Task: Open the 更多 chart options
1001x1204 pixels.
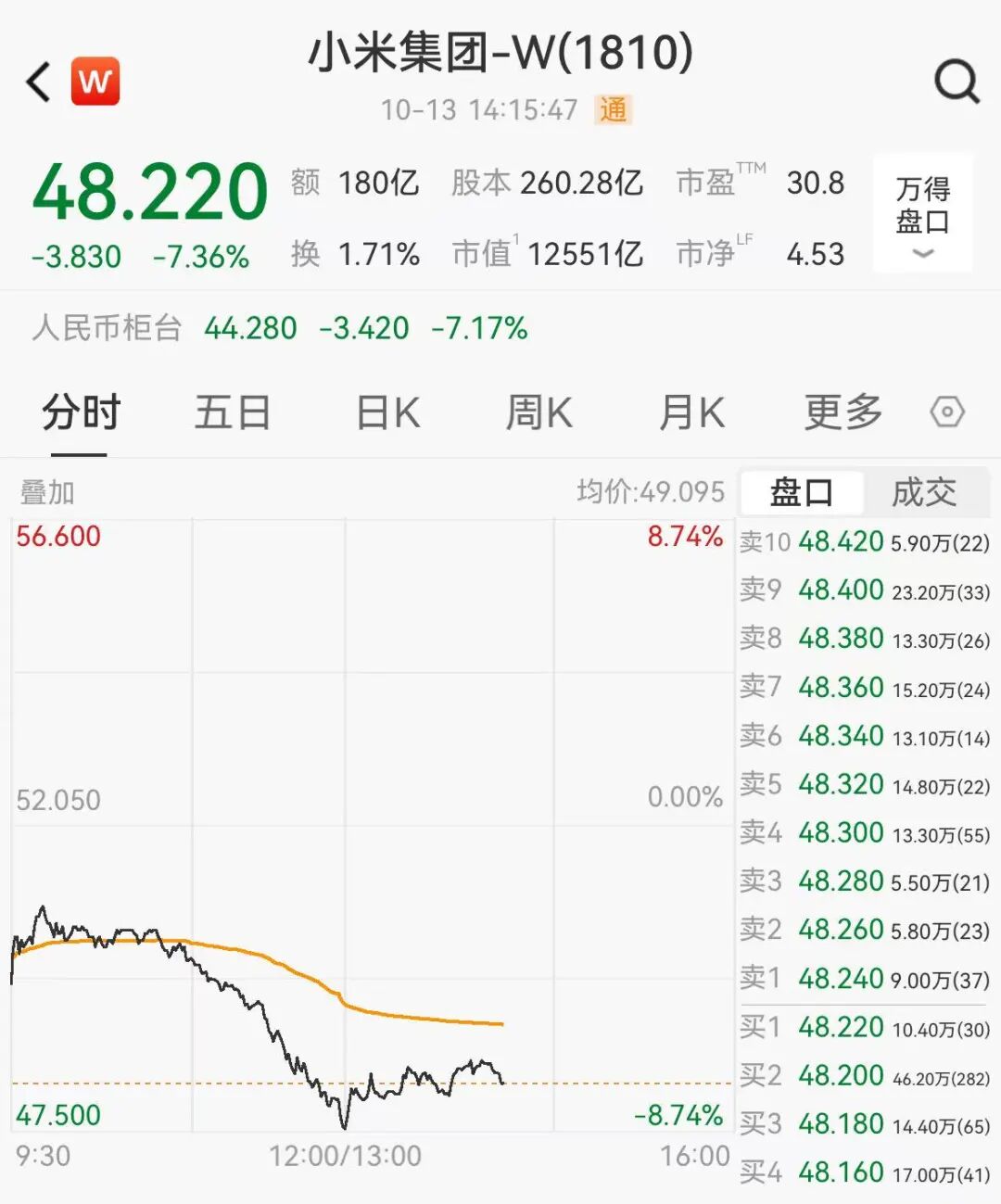Action: [843, 413]
